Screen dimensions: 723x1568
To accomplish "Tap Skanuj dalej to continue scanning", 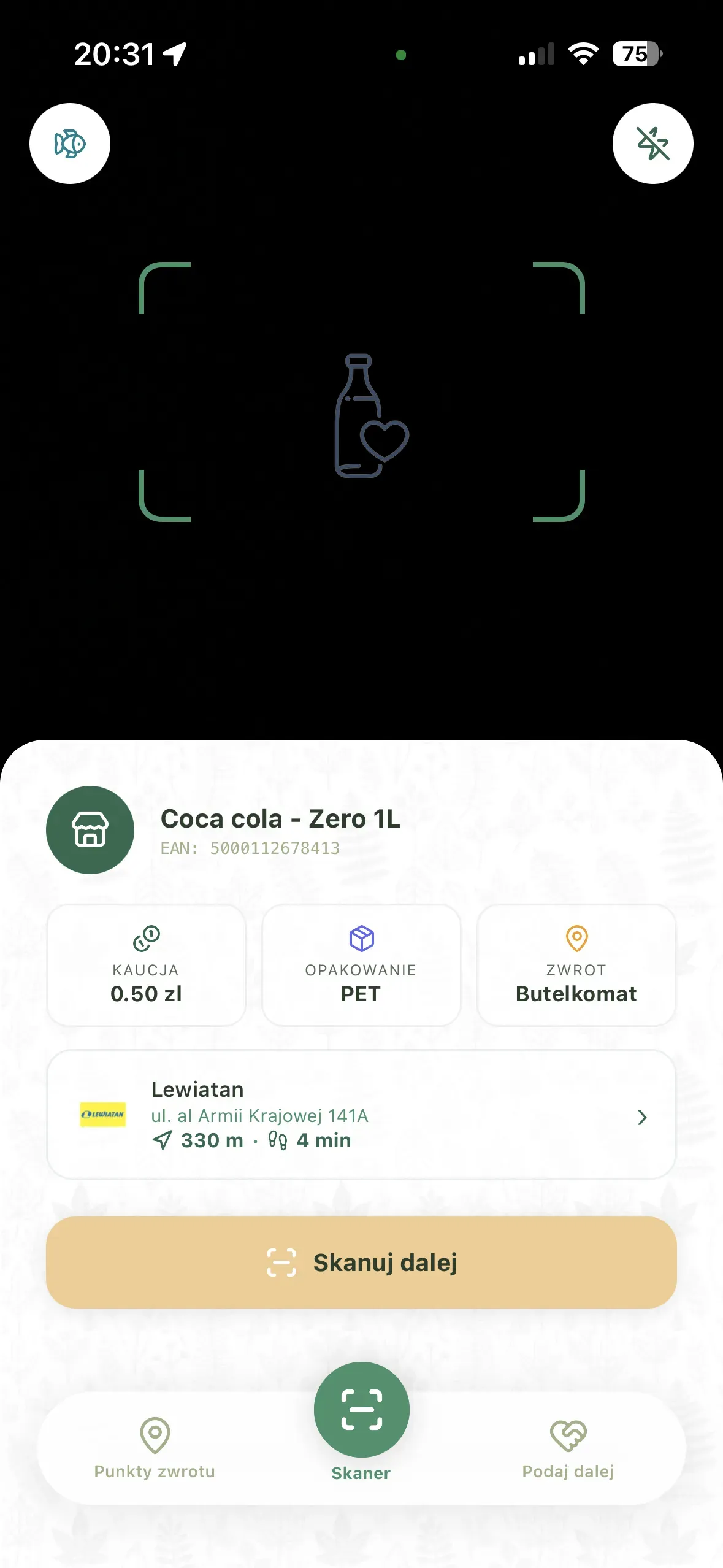I will 361,1262.
